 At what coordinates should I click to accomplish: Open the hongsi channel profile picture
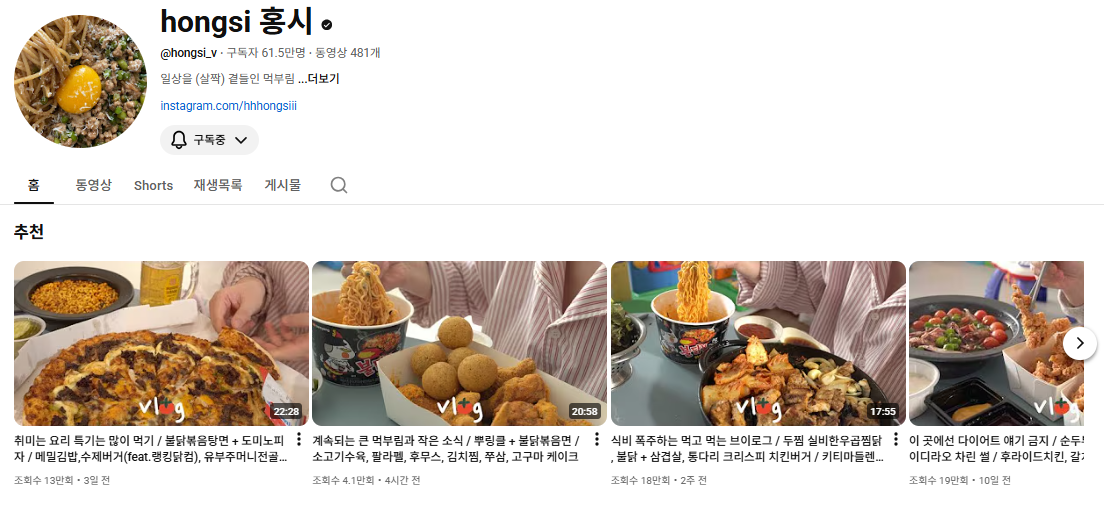[80, 82]
